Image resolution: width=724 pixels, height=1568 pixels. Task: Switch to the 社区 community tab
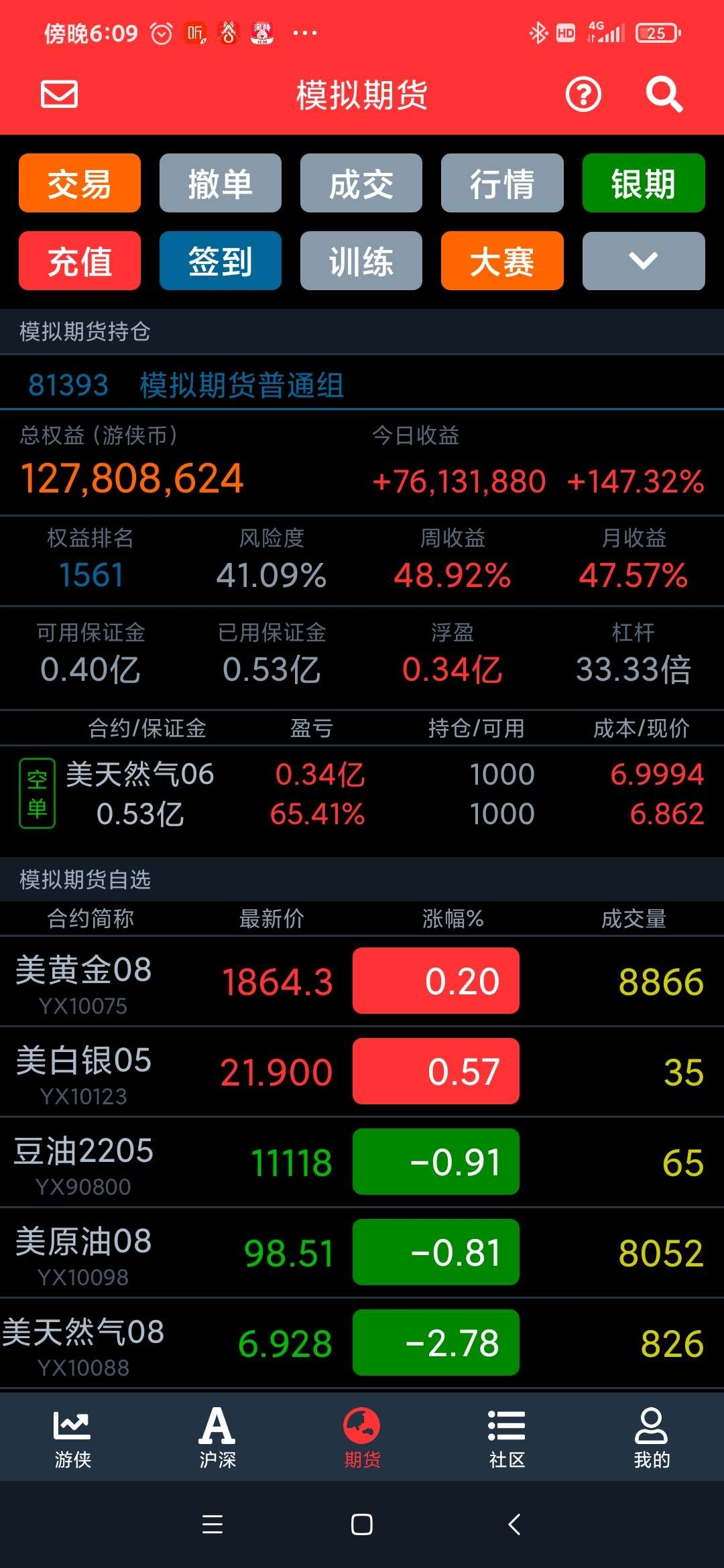click(x=507, y=1439)
